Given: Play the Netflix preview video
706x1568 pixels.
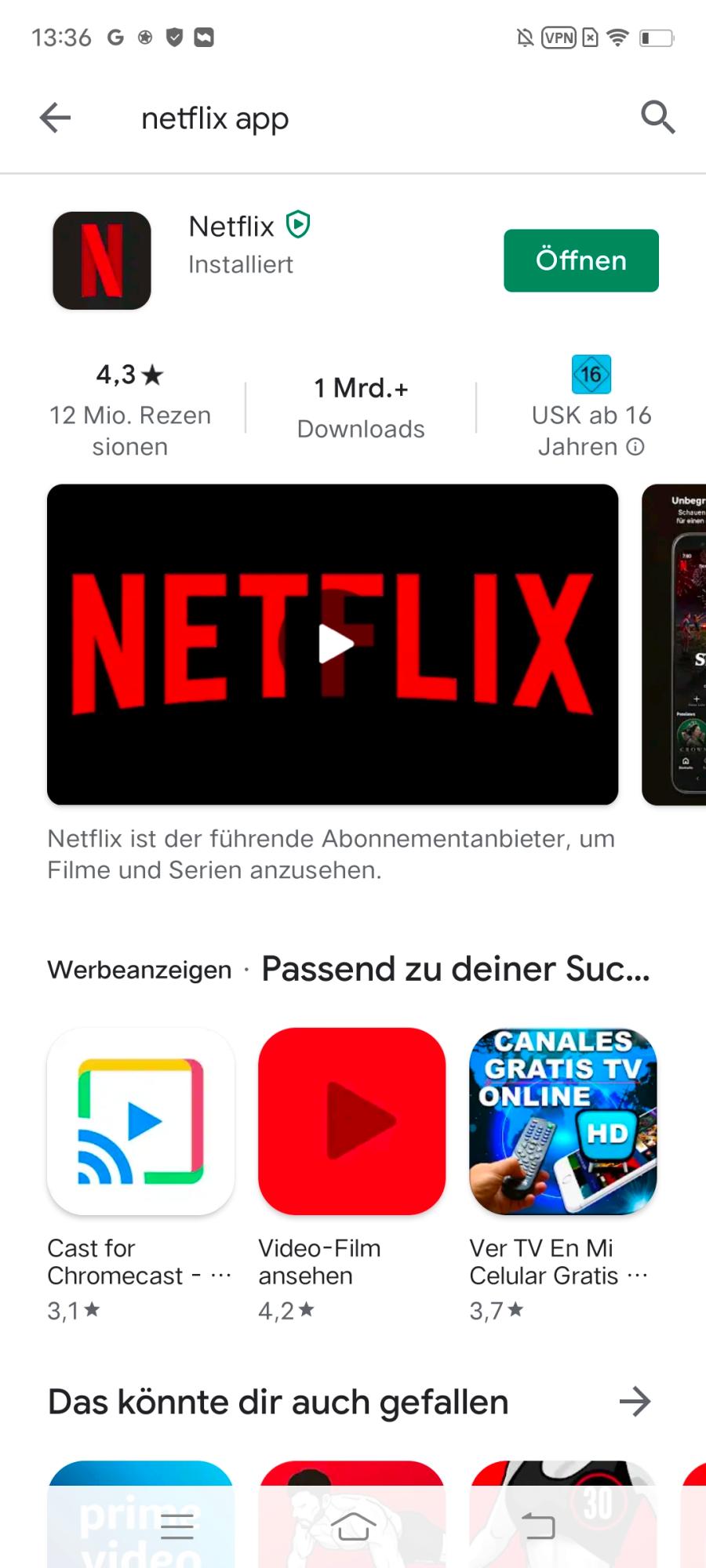Looking at the screenshot, I should click(x=333, y=644).
